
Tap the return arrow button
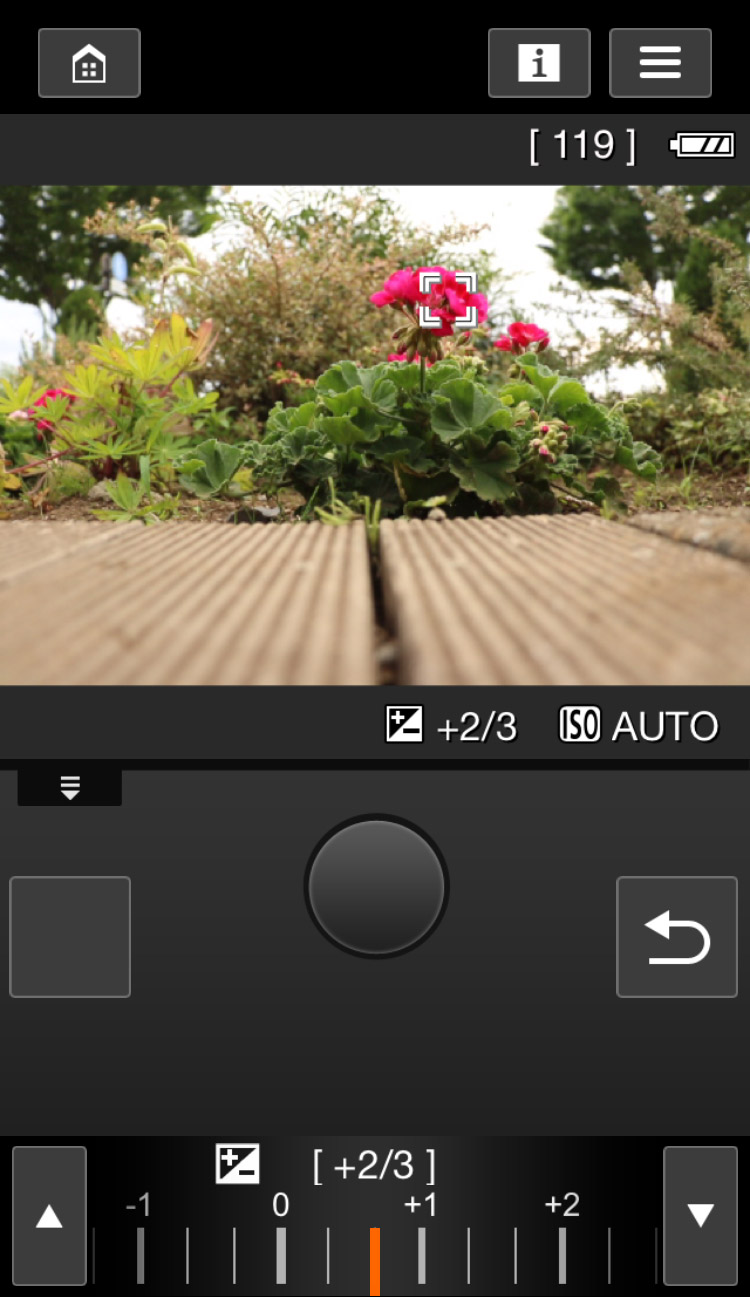(677, 937)
